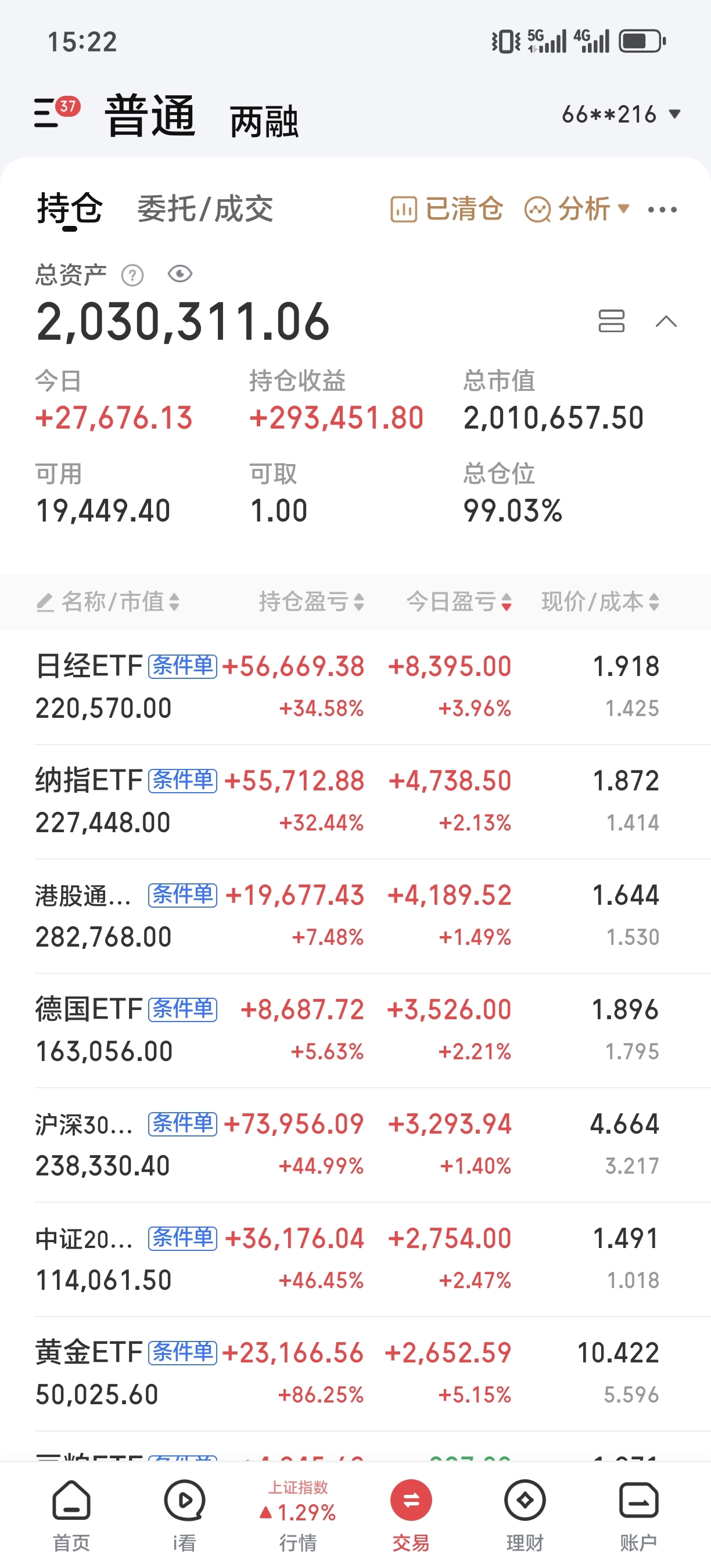
Task: Open the 日经ETF holding row
Action: point(355,686)
